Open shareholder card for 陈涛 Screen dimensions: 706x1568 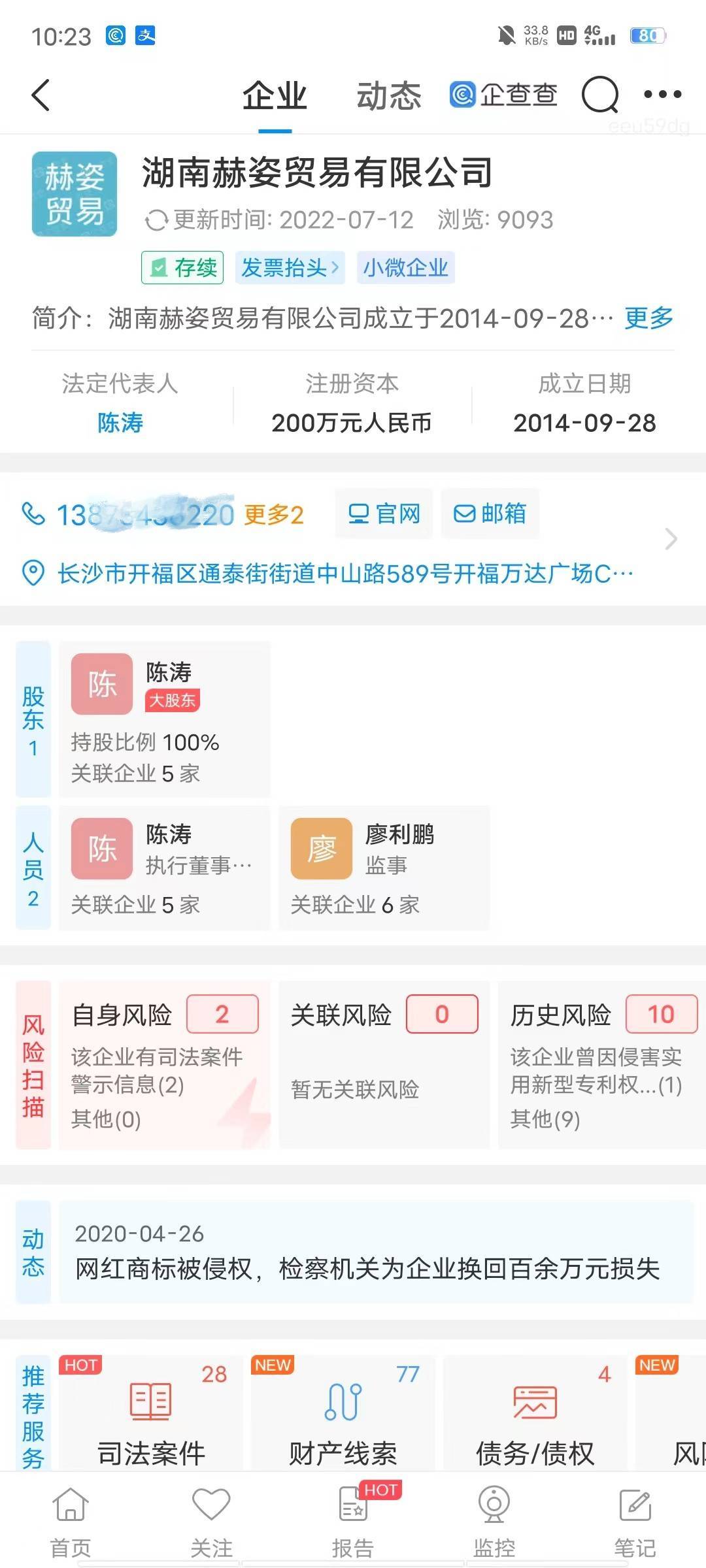165,719
